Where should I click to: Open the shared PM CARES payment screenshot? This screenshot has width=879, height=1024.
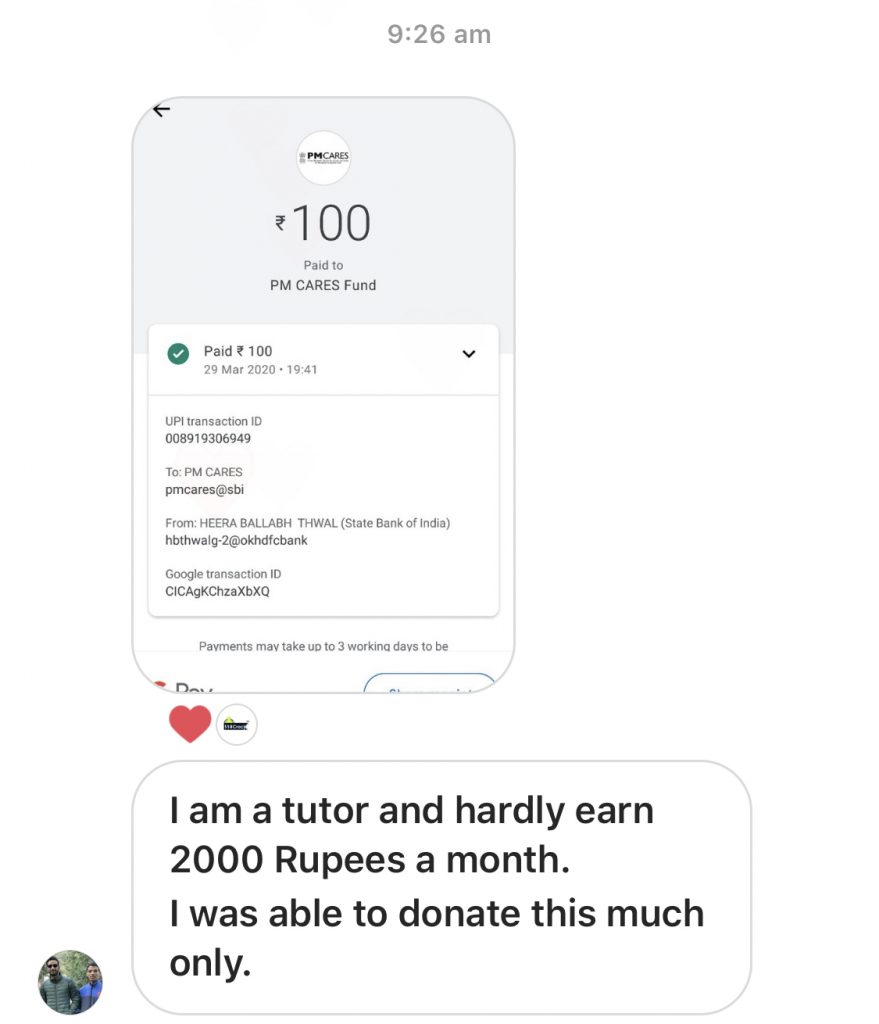(x=323, y=394)
